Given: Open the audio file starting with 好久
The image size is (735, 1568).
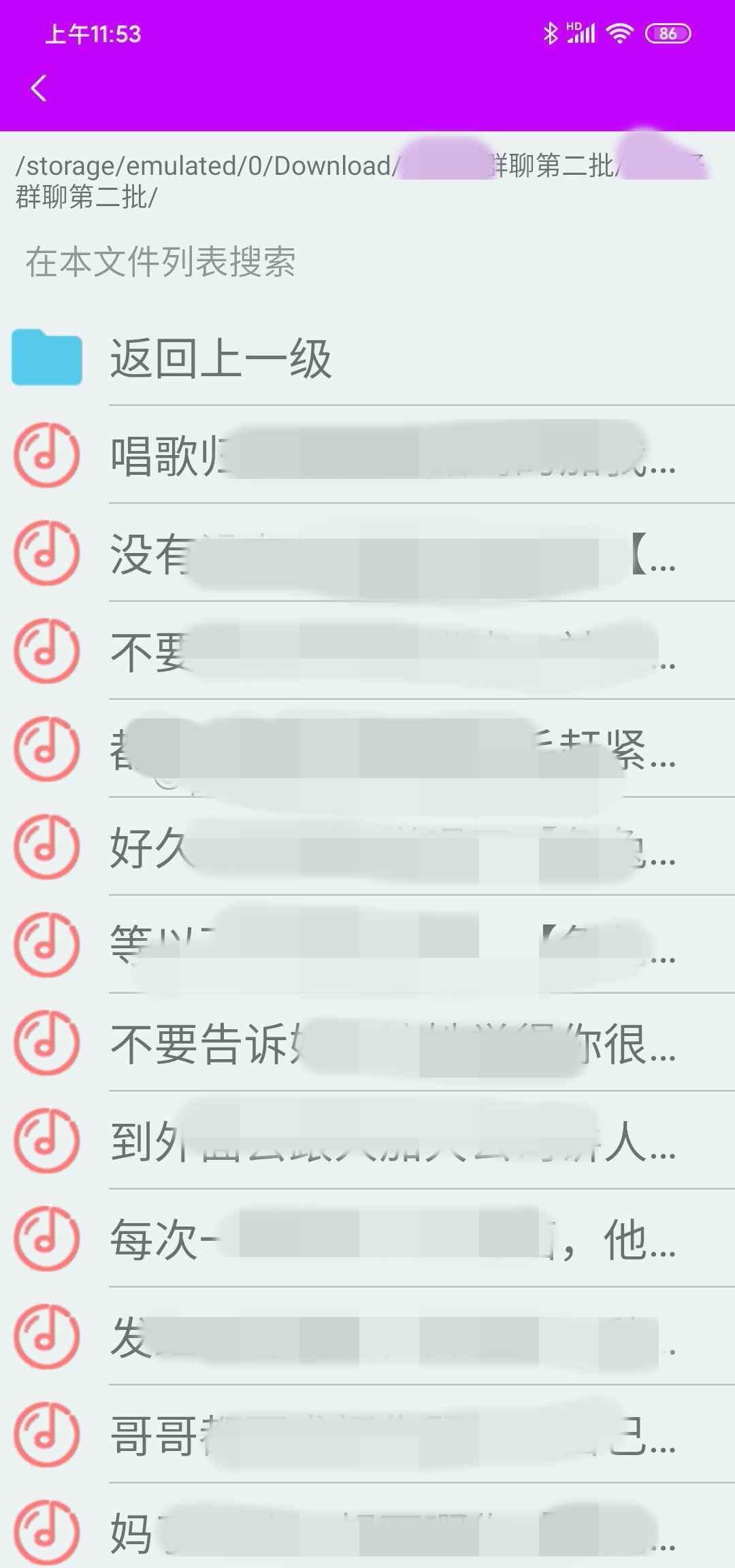Looking at the screenshot, I should point(367,847).
